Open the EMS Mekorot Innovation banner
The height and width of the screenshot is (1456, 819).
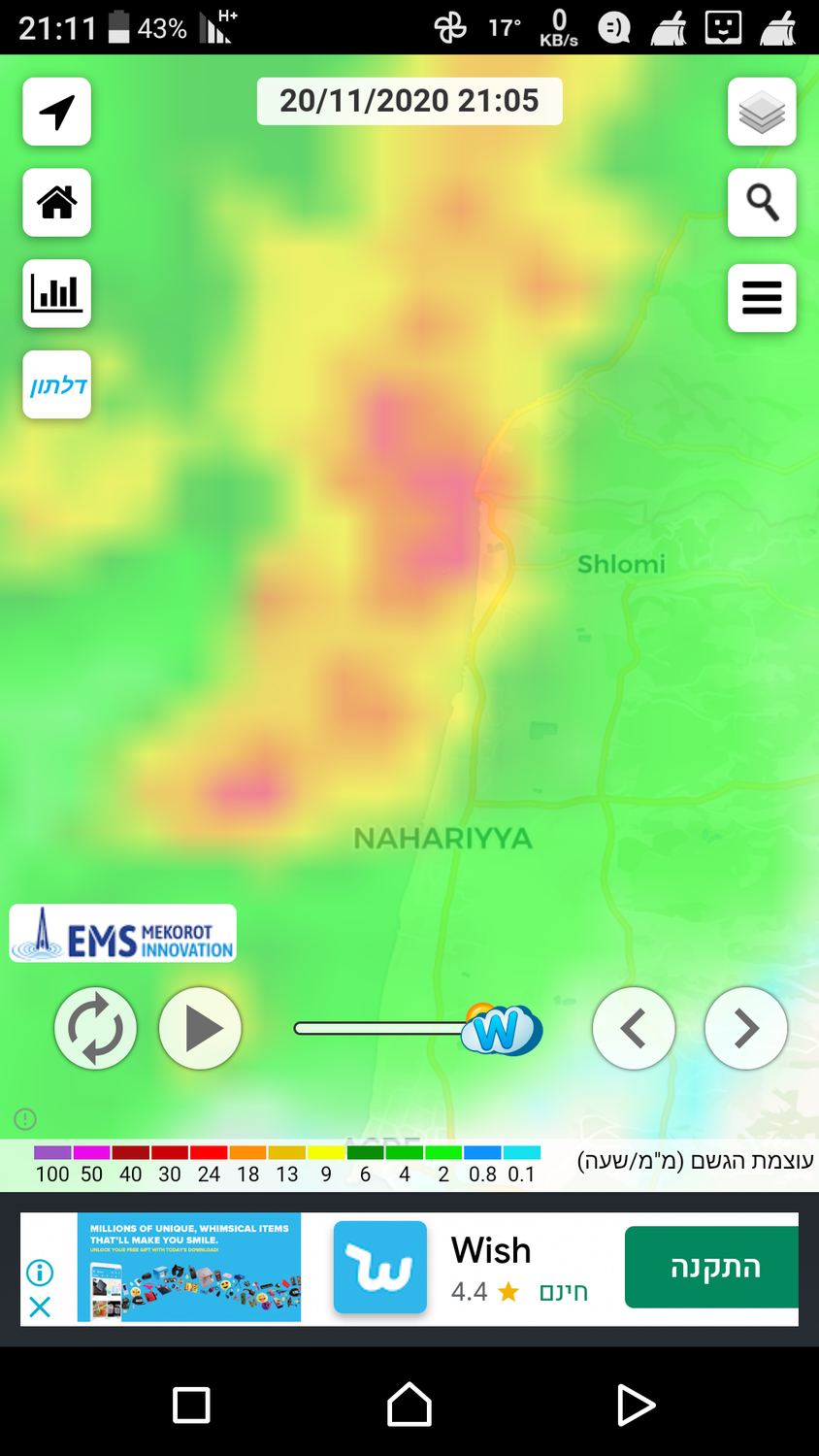[x=123, y=934]
